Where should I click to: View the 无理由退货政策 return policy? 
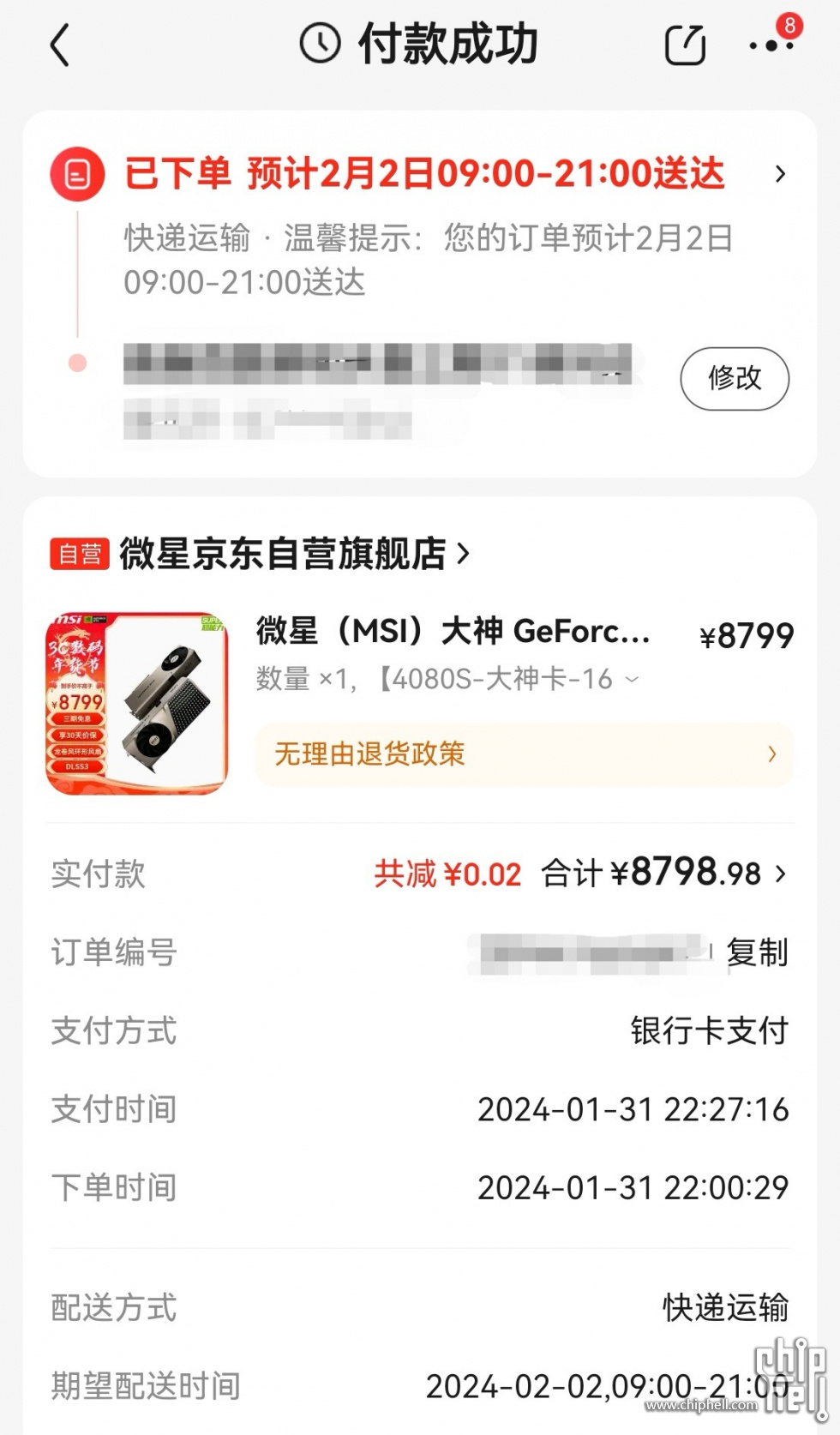pyautogui.click(x=525, y=754)
